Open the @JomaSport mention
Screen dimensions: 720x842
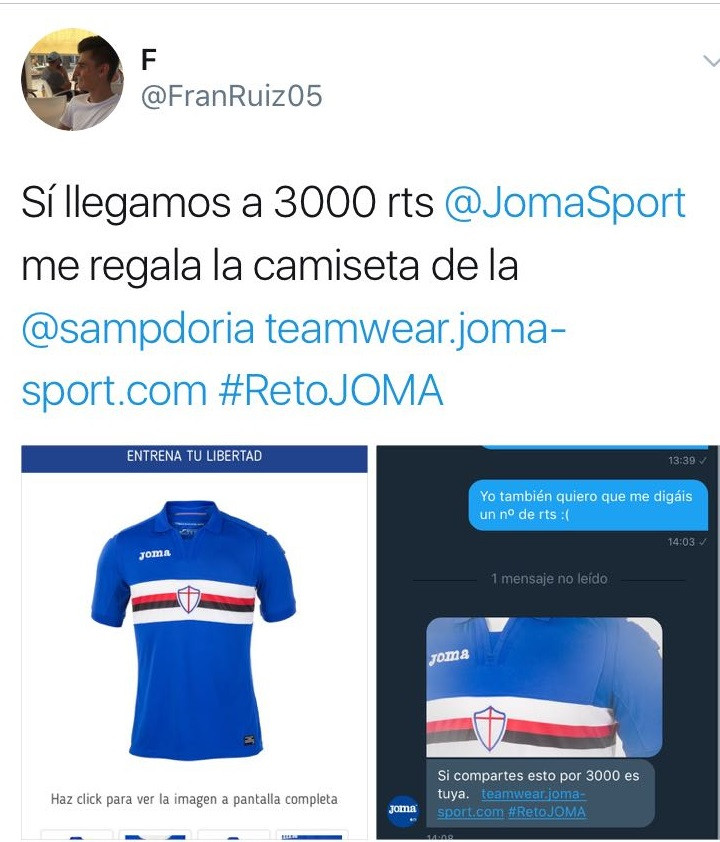pyautogui.click(x=565, y=202)
